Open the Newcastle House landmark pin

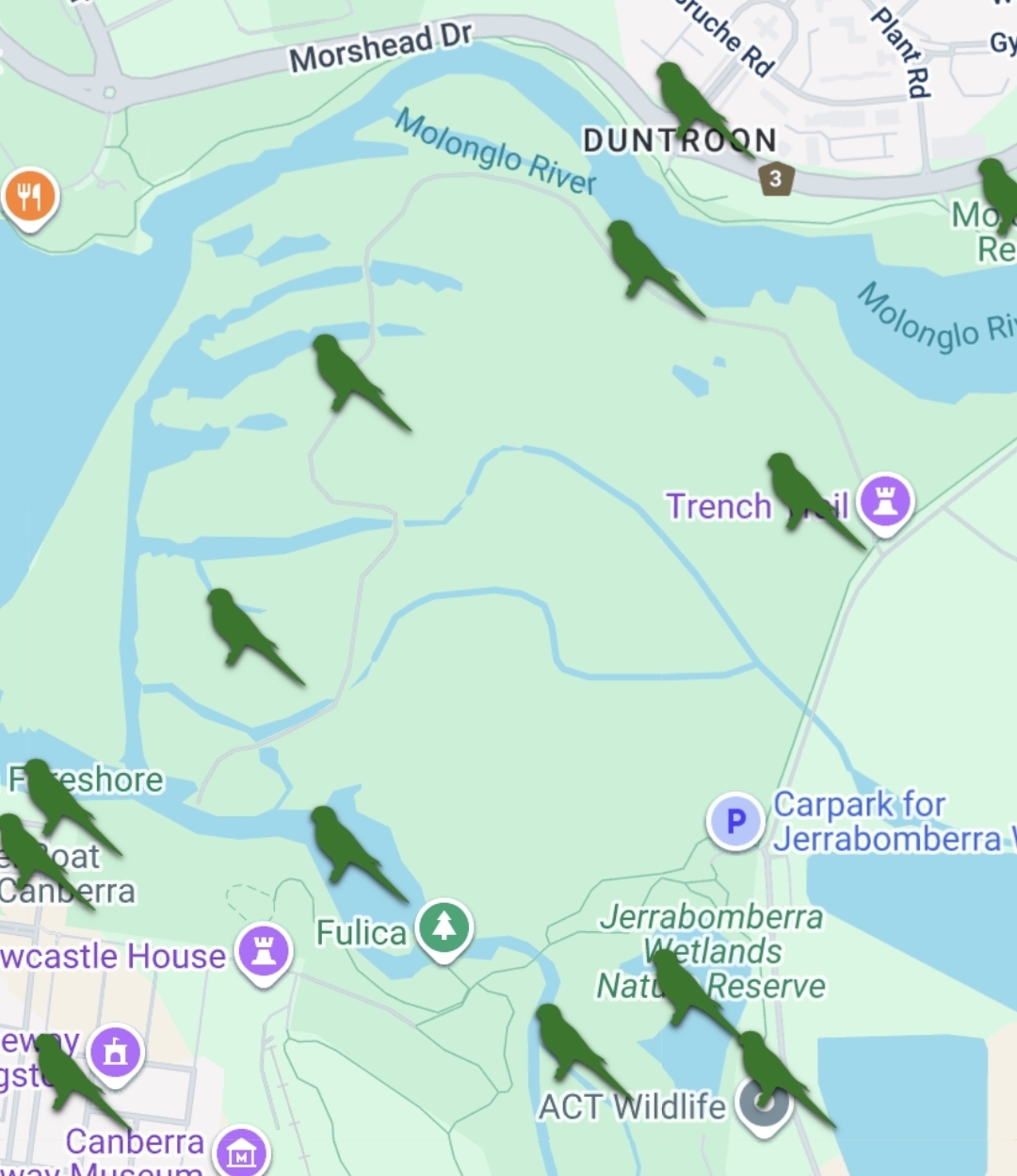click(x=265, y=952)
